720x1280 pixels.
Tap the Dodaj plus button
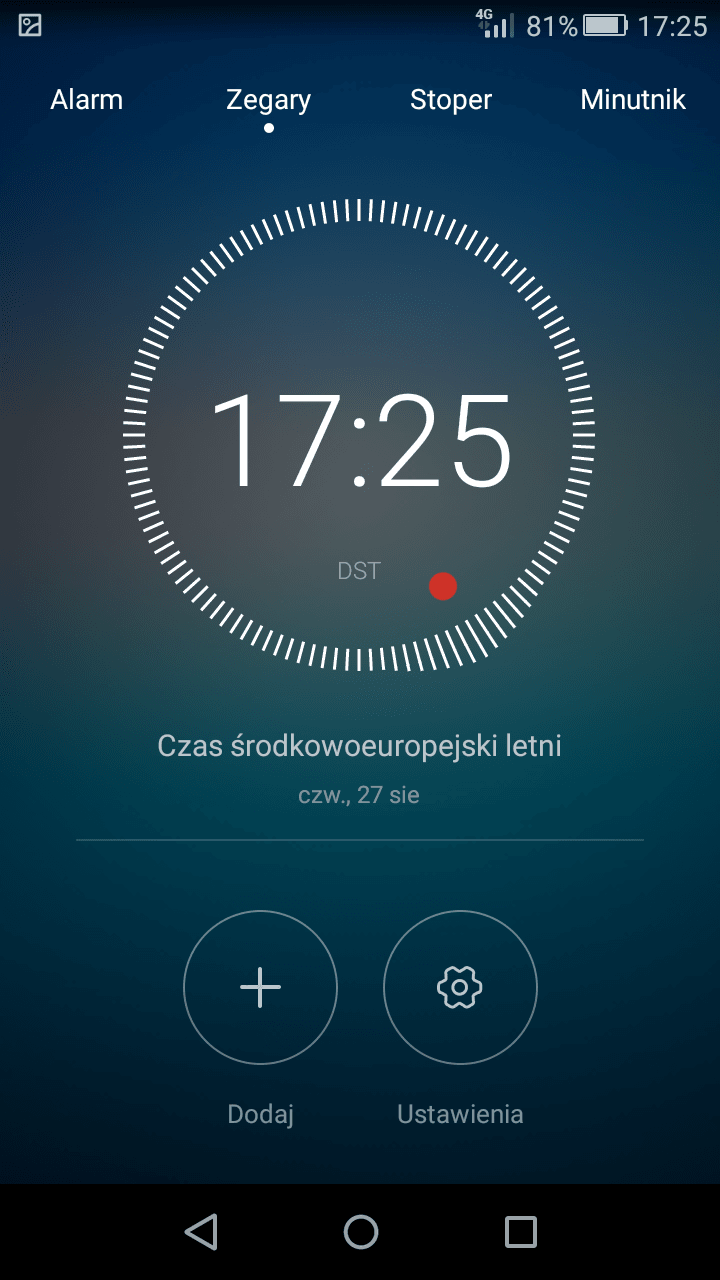[260, 987]
